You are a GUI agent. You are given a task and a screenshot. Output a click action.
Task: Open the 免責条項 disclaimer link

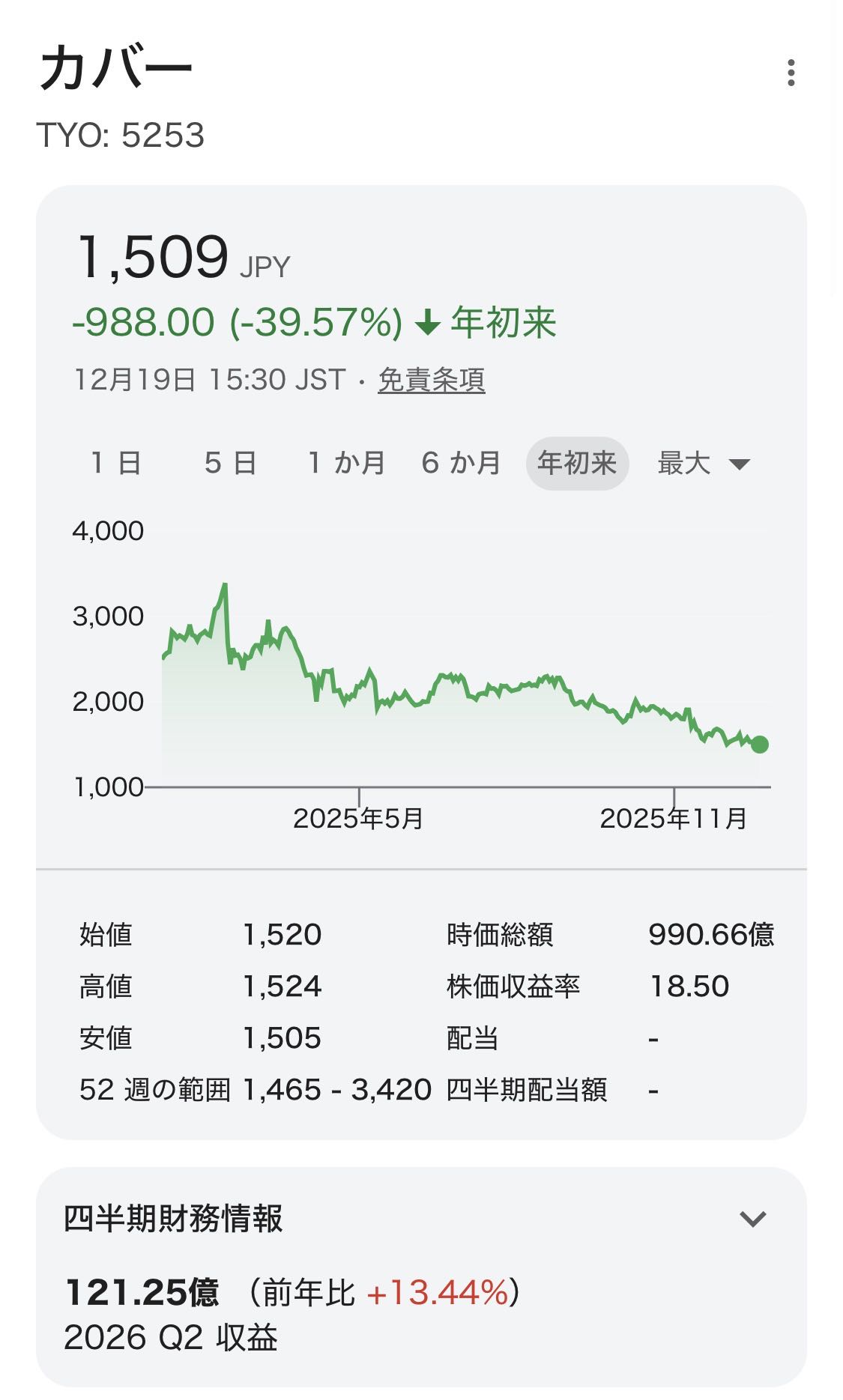(x=431, y=380)
